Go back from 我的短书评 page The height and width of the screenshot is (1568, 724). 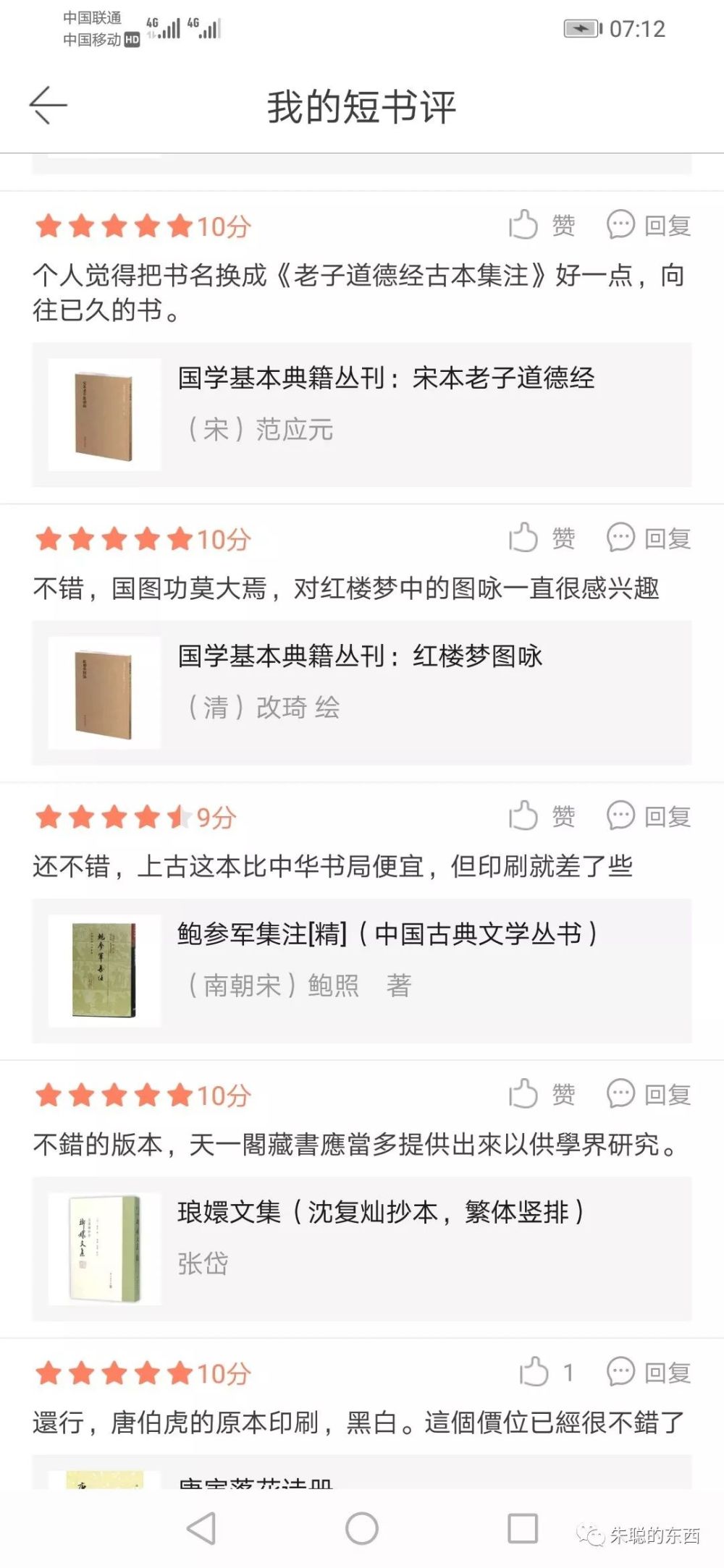48,106
